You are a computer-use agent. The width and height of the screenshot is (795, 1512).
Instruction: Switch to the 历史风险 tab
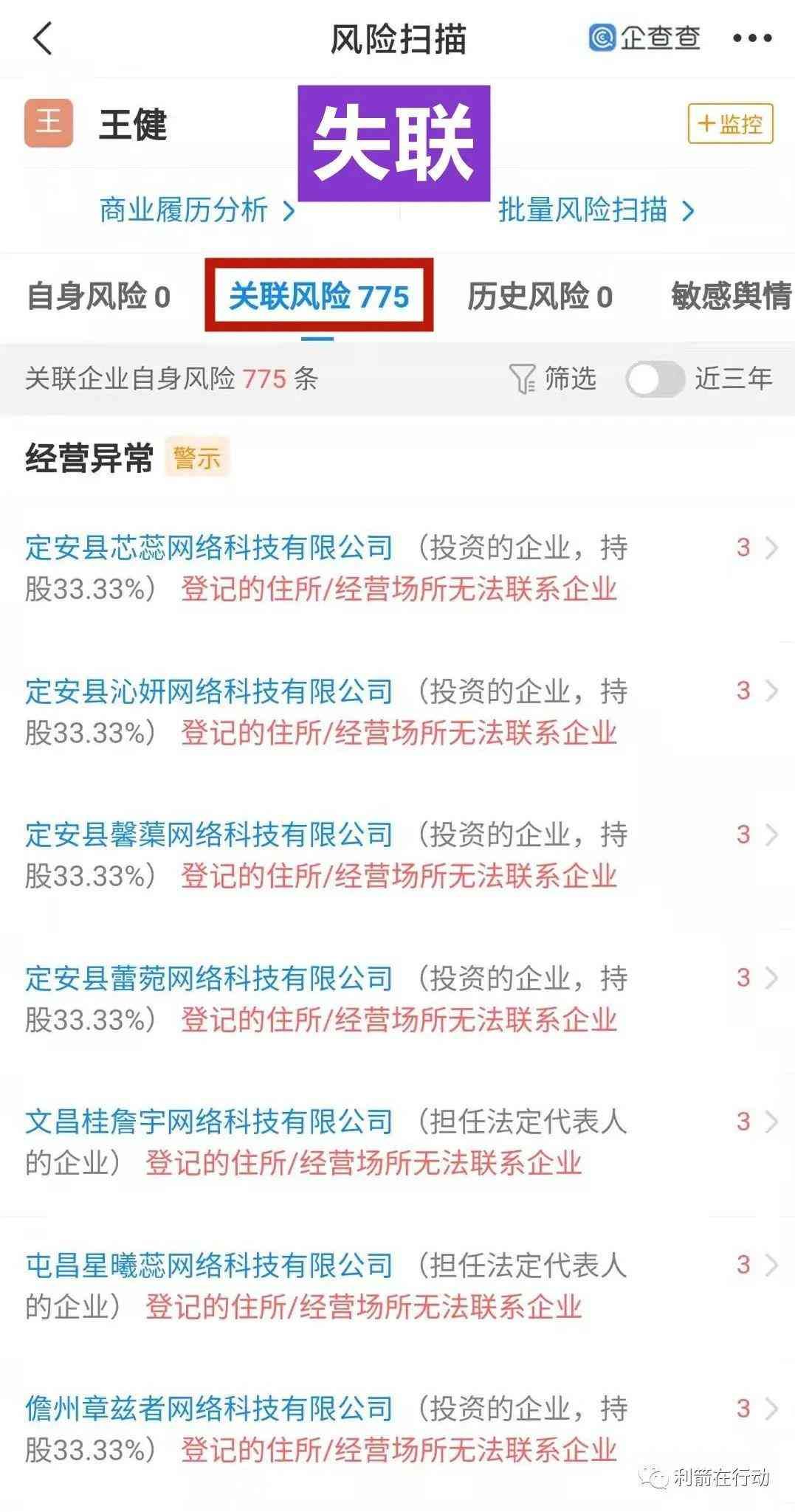tap(538, 298)
